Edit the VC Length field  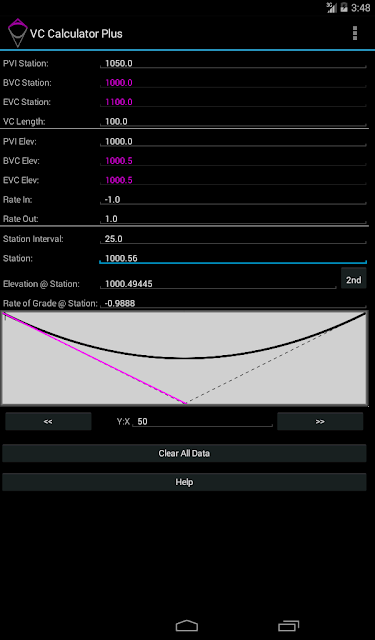point(233,121)
